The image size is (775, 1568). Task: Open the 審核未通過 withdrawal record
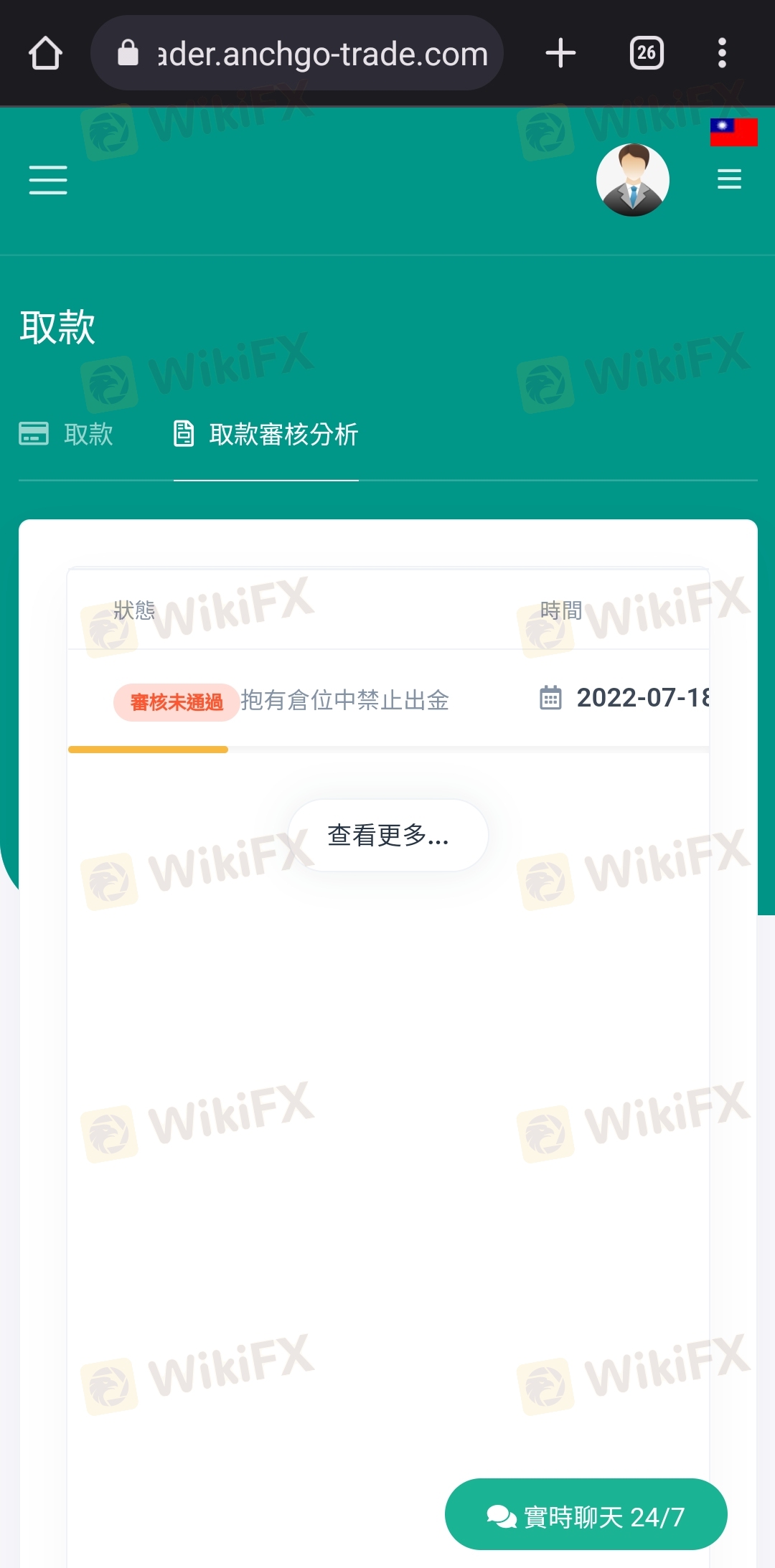pyautogui.click(x=388, y=699)
